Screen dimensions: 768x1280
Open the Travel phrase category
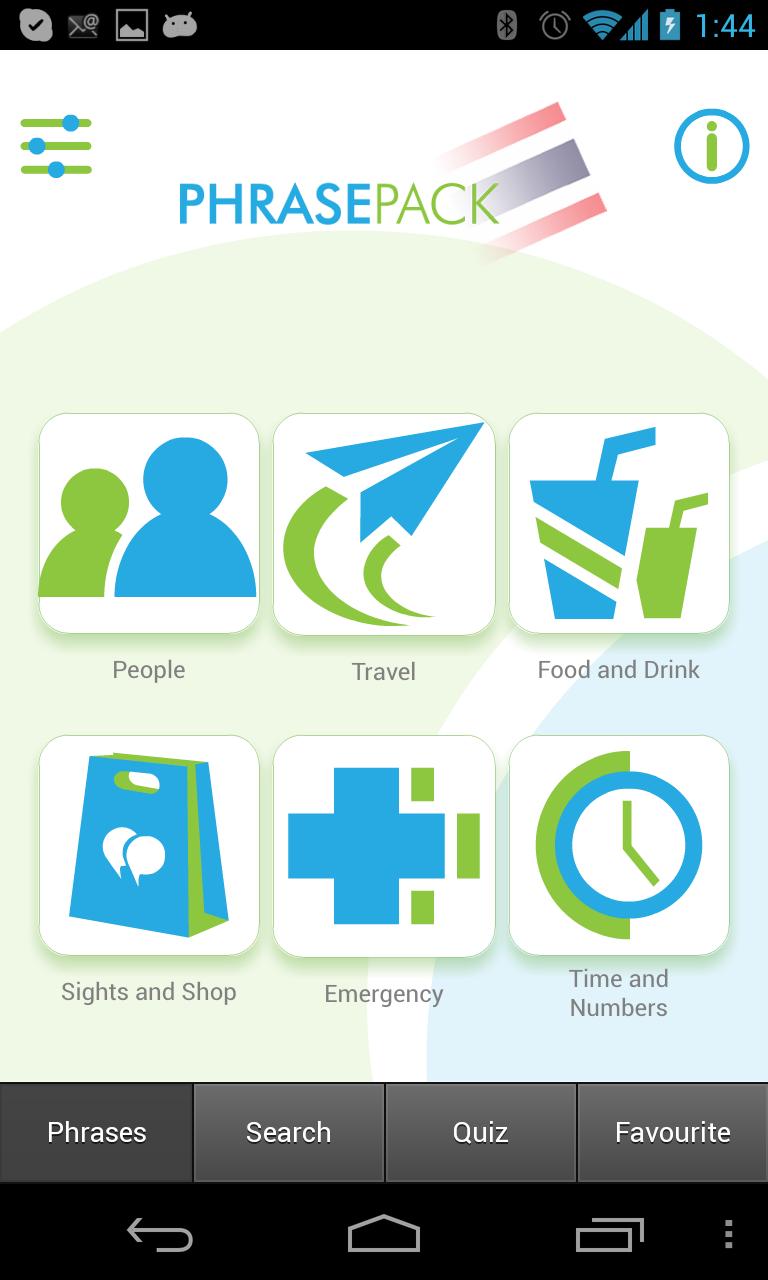coord(384,523)
